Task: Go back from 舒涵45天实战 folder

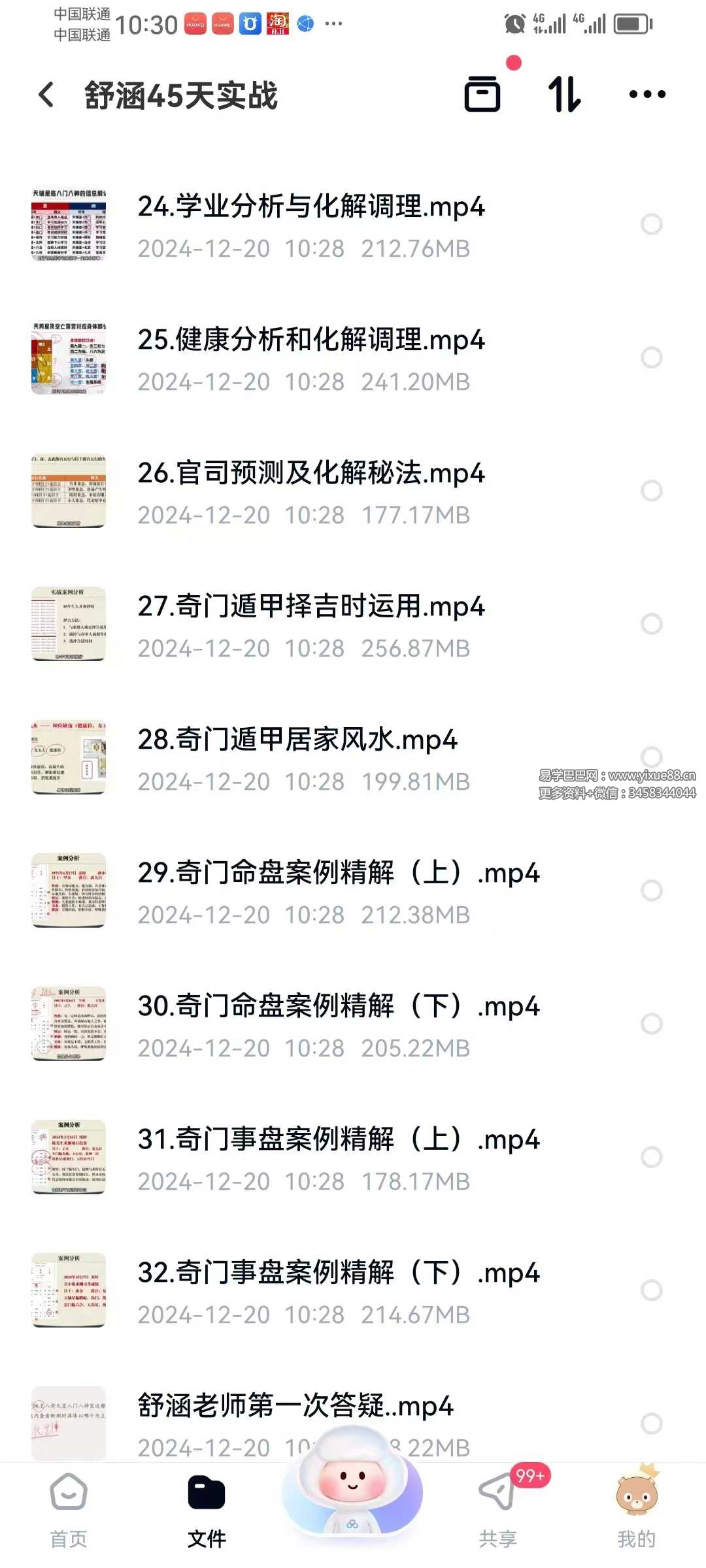Action: coord(46,95)
